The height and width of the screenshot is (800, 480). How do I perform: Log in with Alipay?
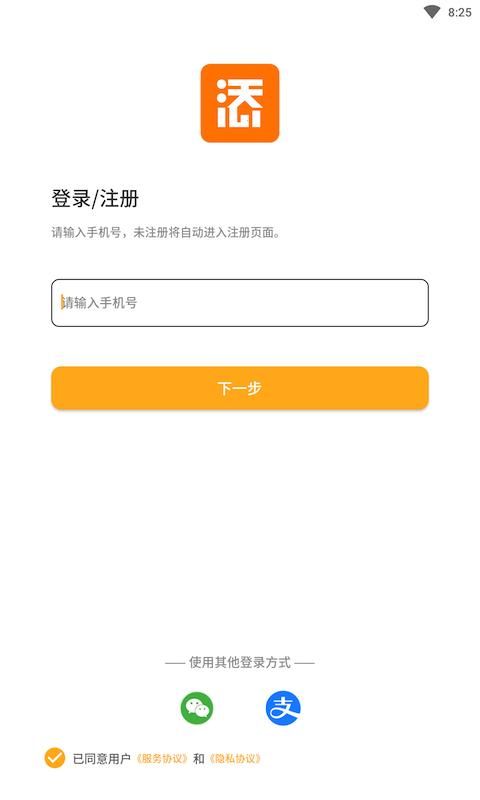point(283,708)
